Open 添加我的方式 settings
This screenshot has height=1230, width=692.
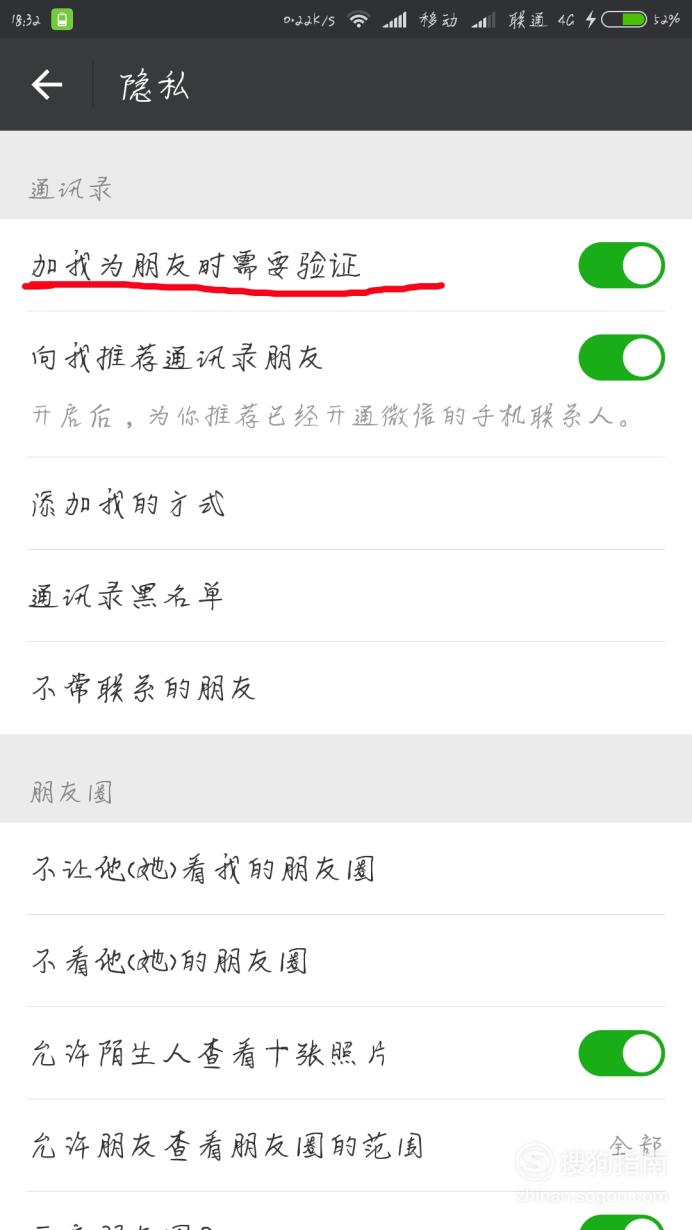pyautogui.click(x=346, y=503)
